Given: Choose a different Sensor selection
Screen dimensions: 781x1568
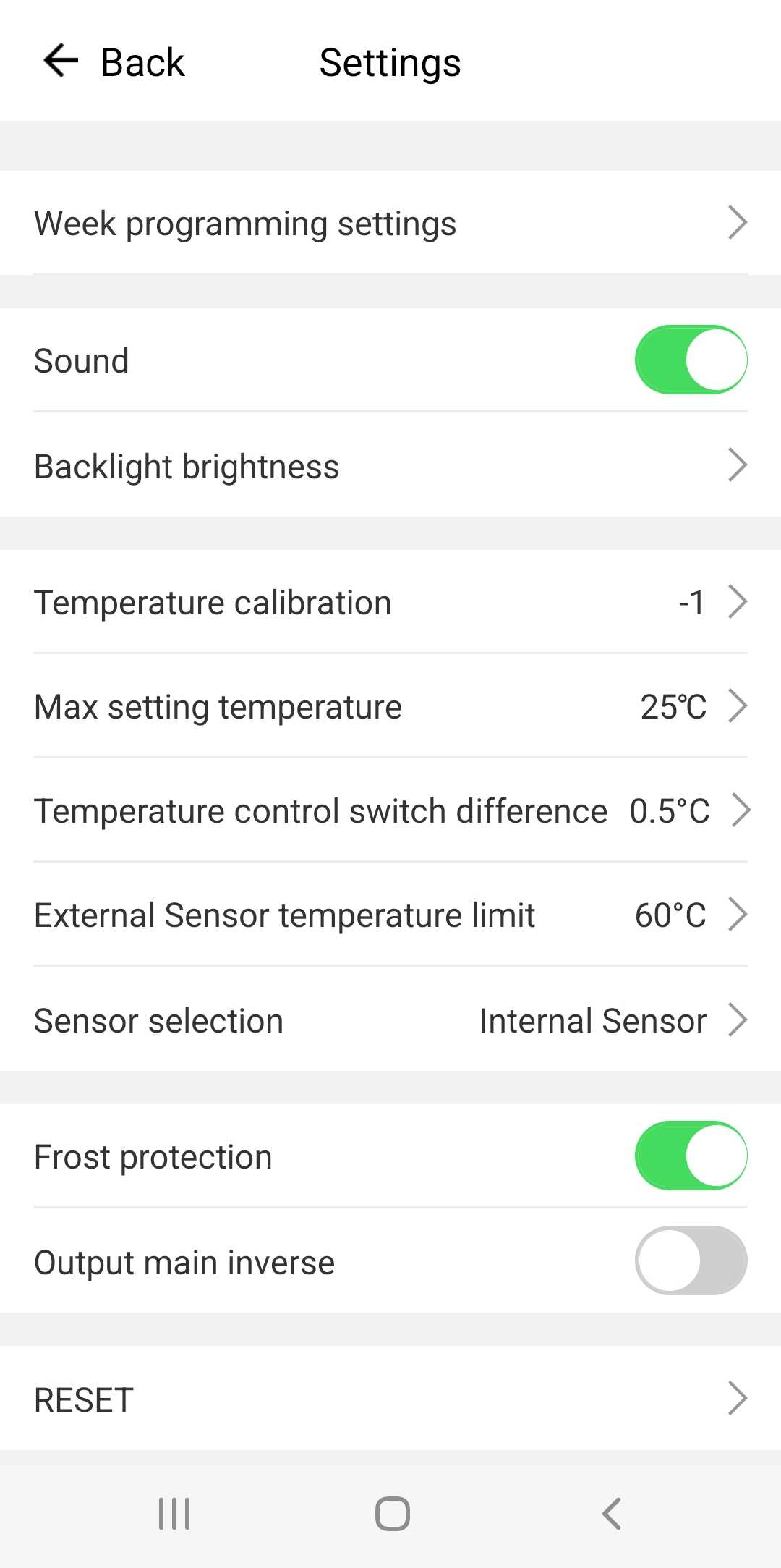Looking at the screenshot, I should pos(390,1021).
